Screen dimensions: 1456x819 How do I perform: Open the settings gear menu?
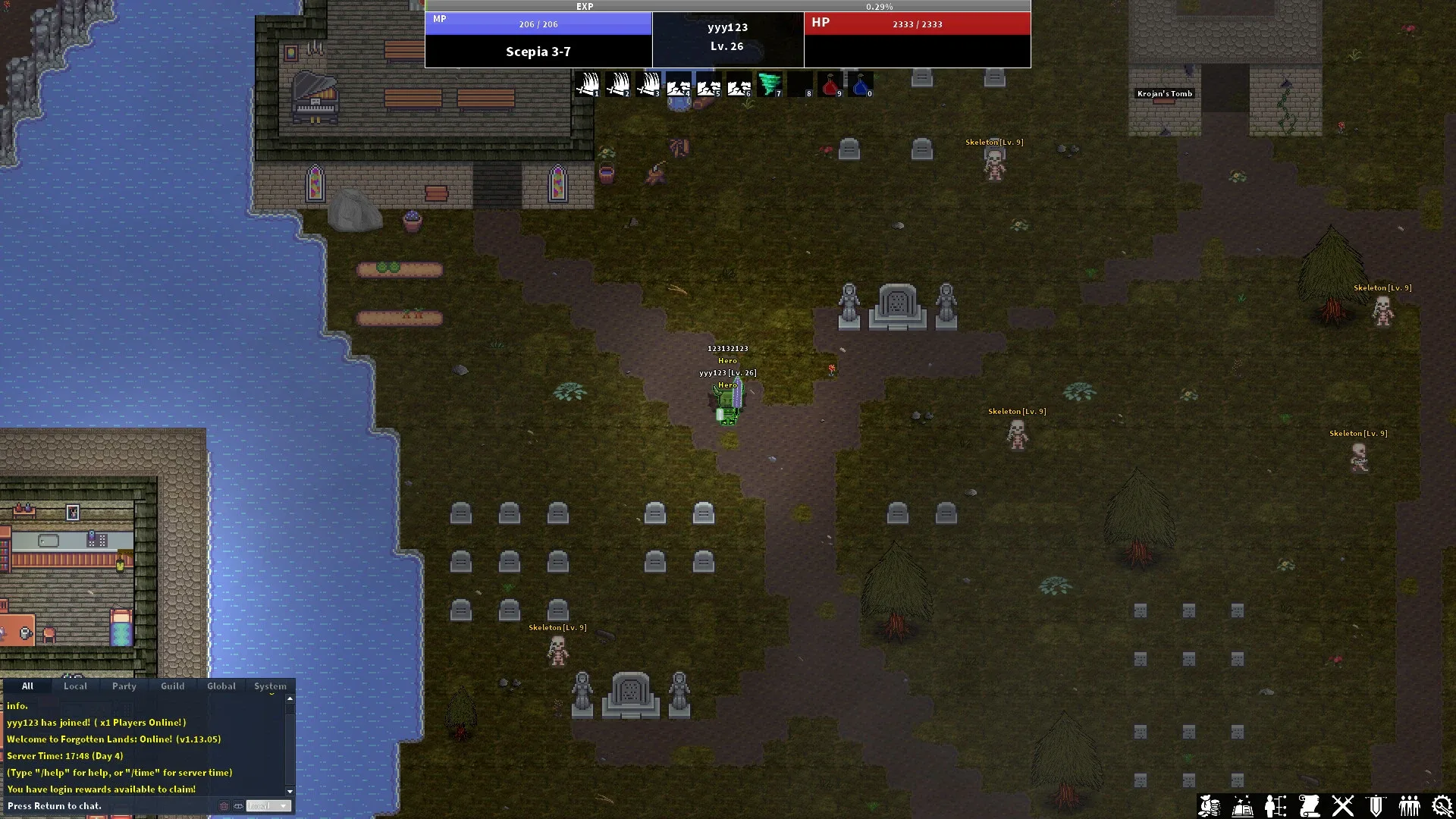point(1442,806)
